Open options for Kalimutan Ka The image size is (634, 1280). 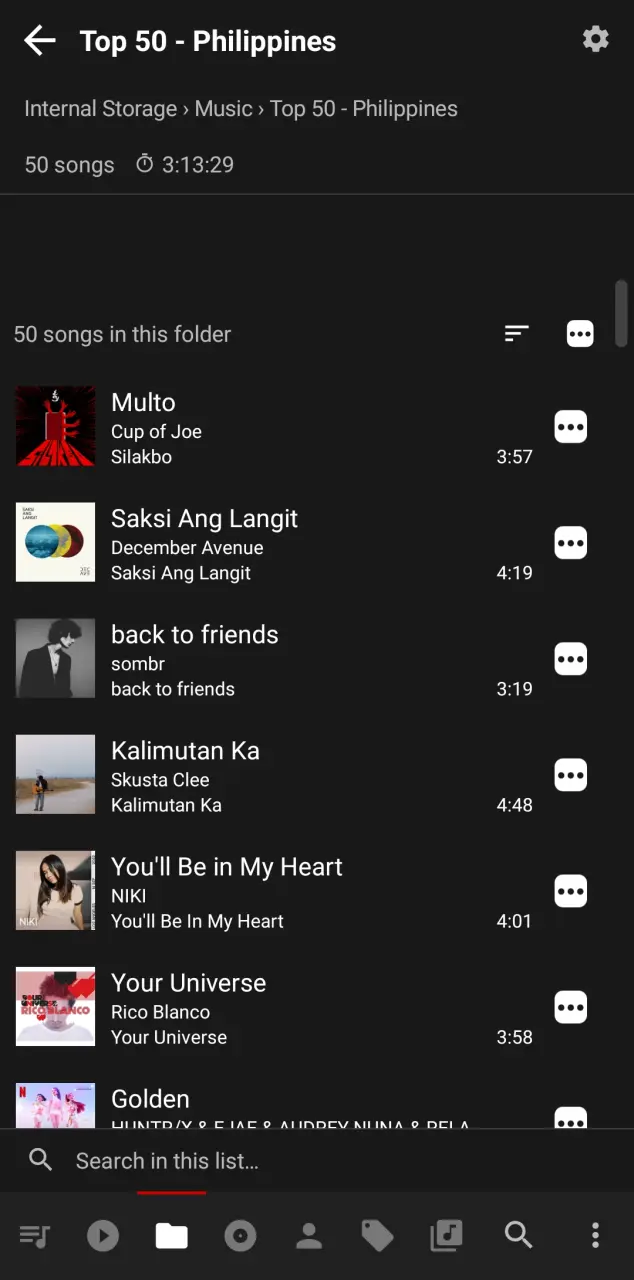tap(571, 775)
